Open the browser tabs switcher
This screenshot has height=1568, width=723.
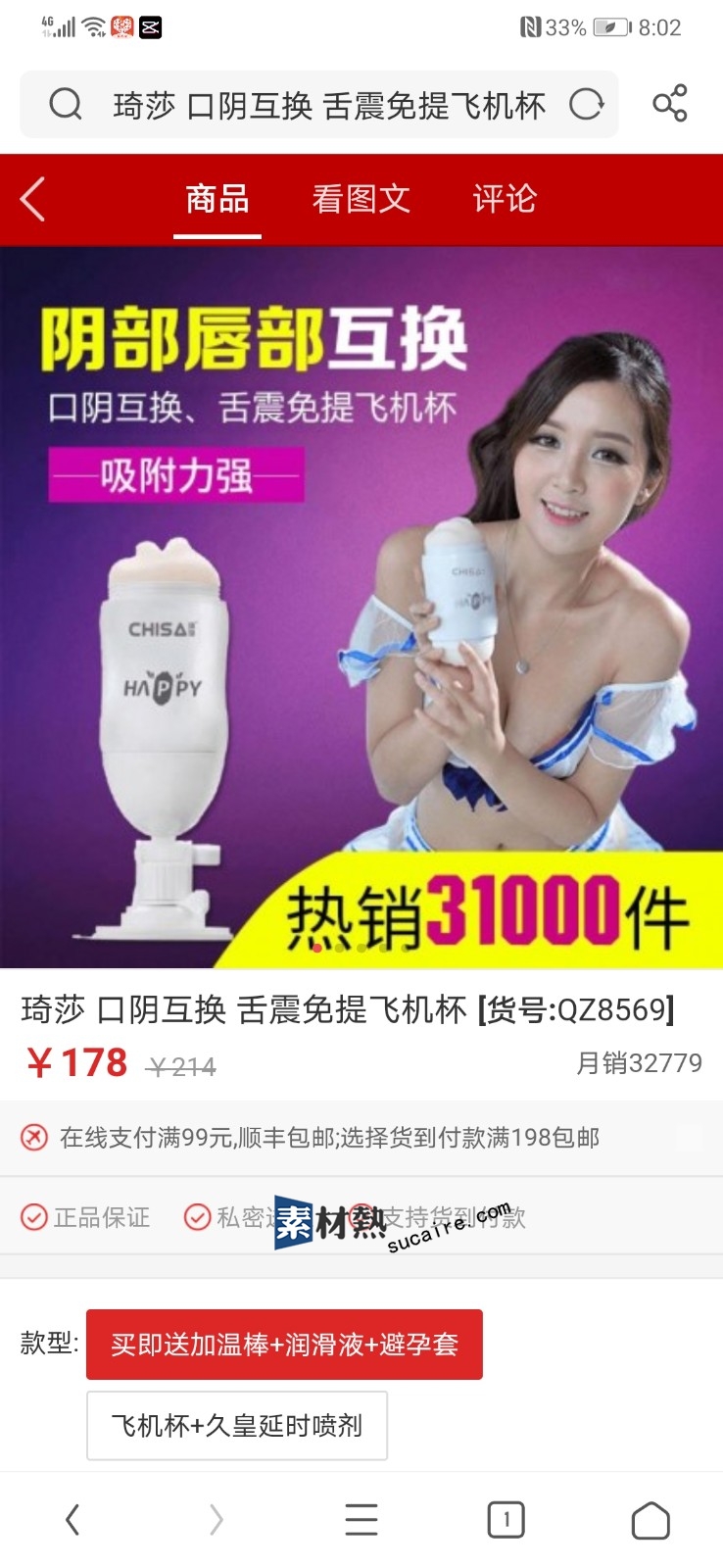(506, 1520)
